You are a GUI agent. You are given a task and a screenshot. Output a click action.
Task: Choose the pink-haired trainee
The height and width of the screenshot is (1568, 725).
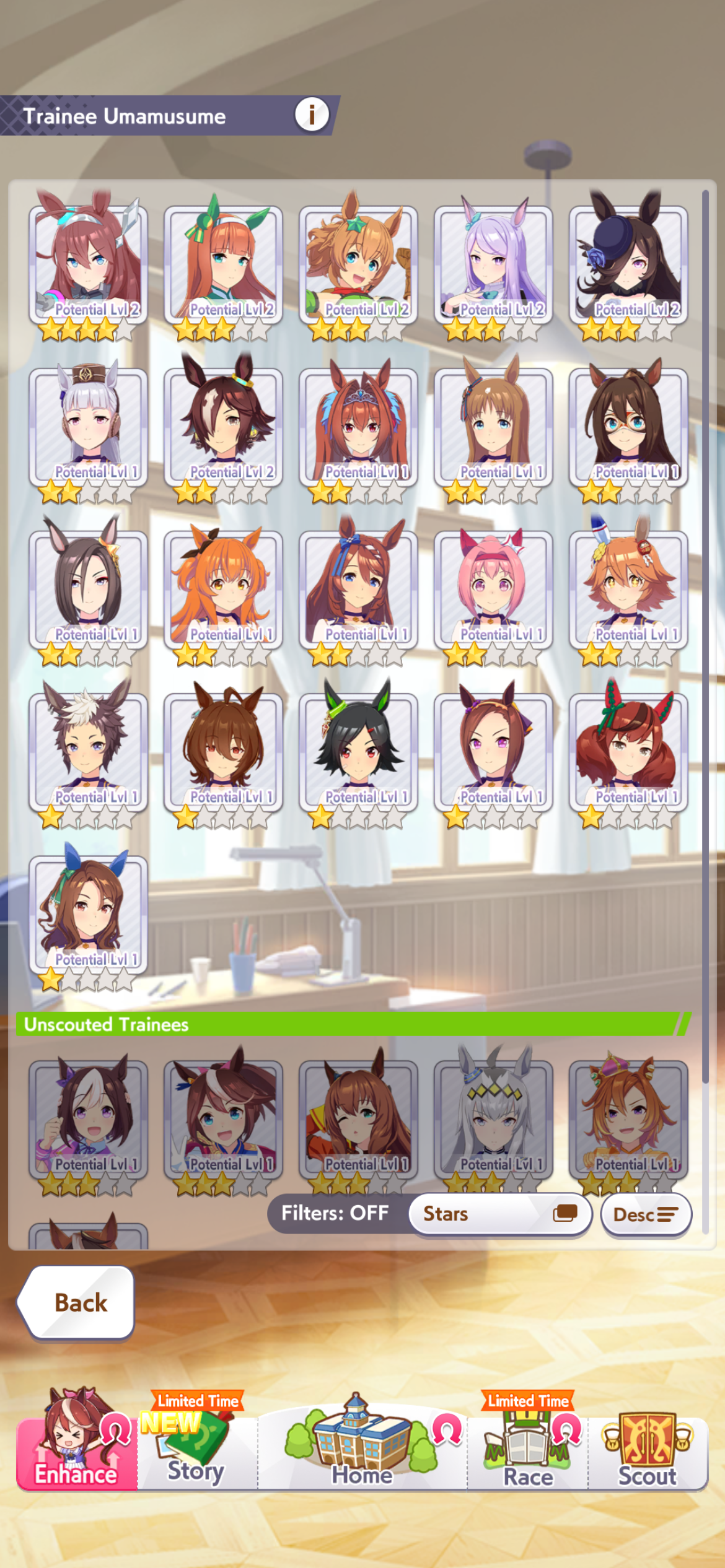tap(493, 590)
